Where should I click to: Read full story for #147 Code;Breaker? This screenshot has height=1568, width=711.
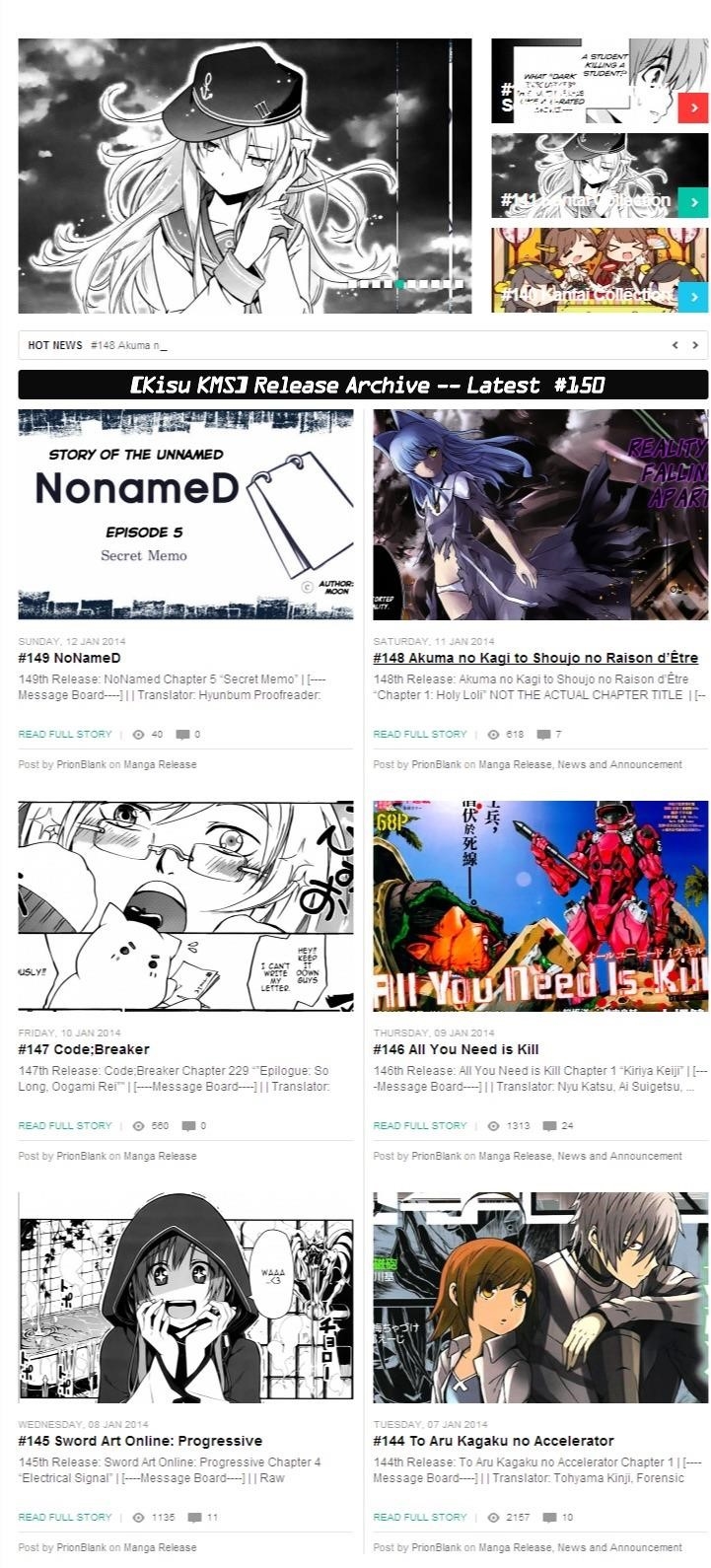(x=65, y=1126)
